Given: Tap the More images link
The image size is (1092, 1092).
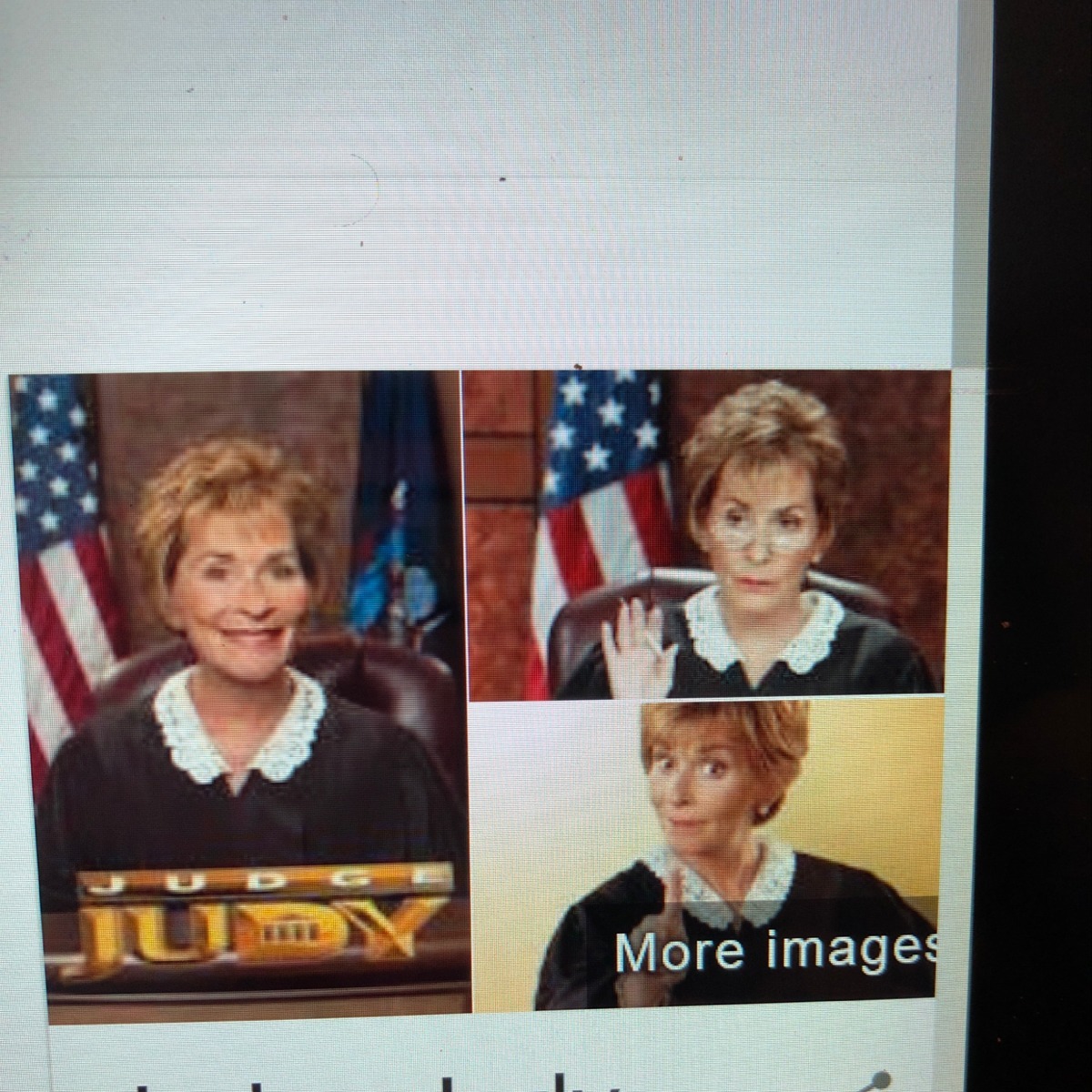Looking at the screenshot, I should 775,951.
